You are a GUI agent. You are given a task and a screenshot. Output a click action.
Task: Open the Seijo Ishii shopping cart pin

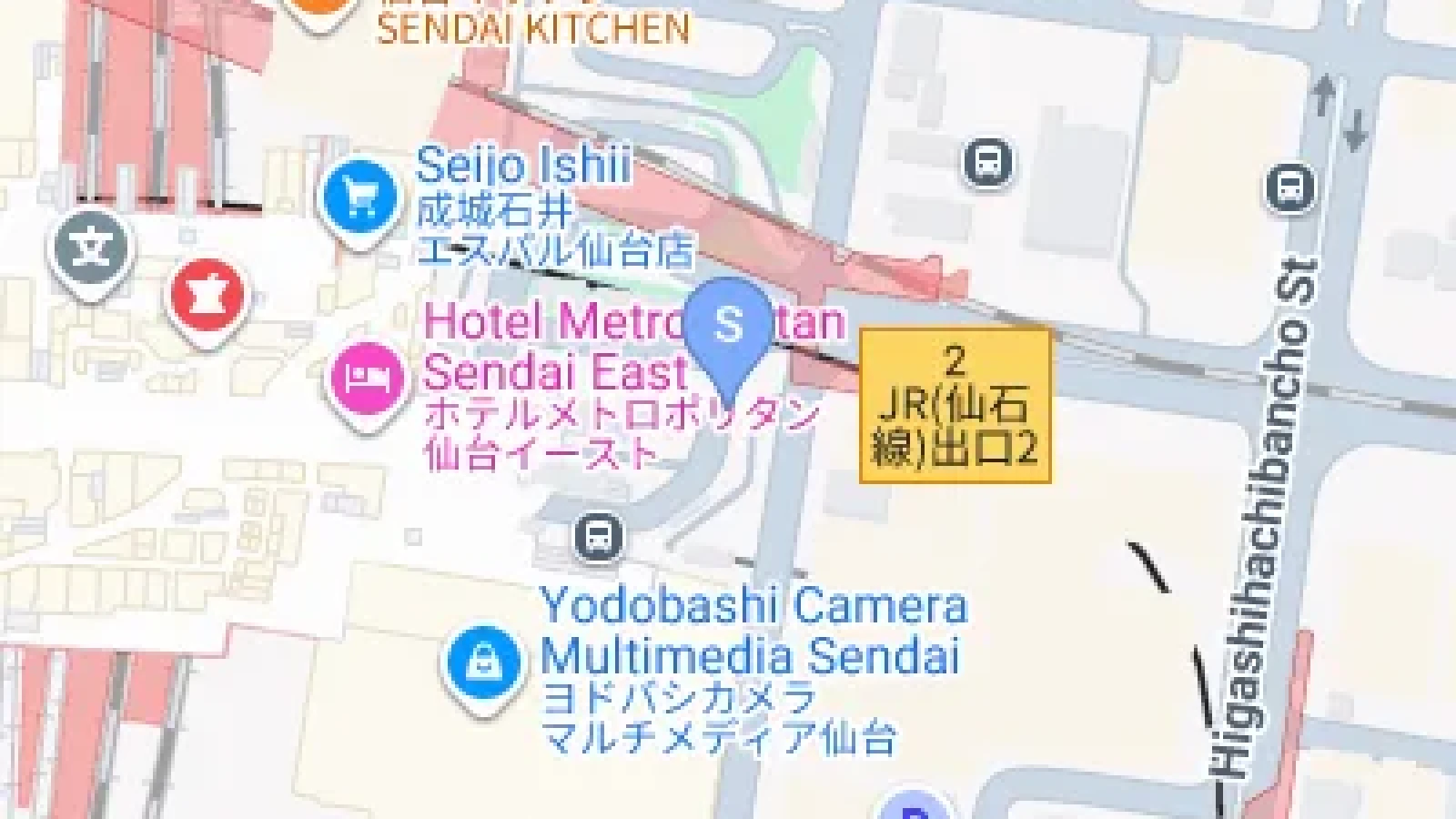tap(361, 203)
